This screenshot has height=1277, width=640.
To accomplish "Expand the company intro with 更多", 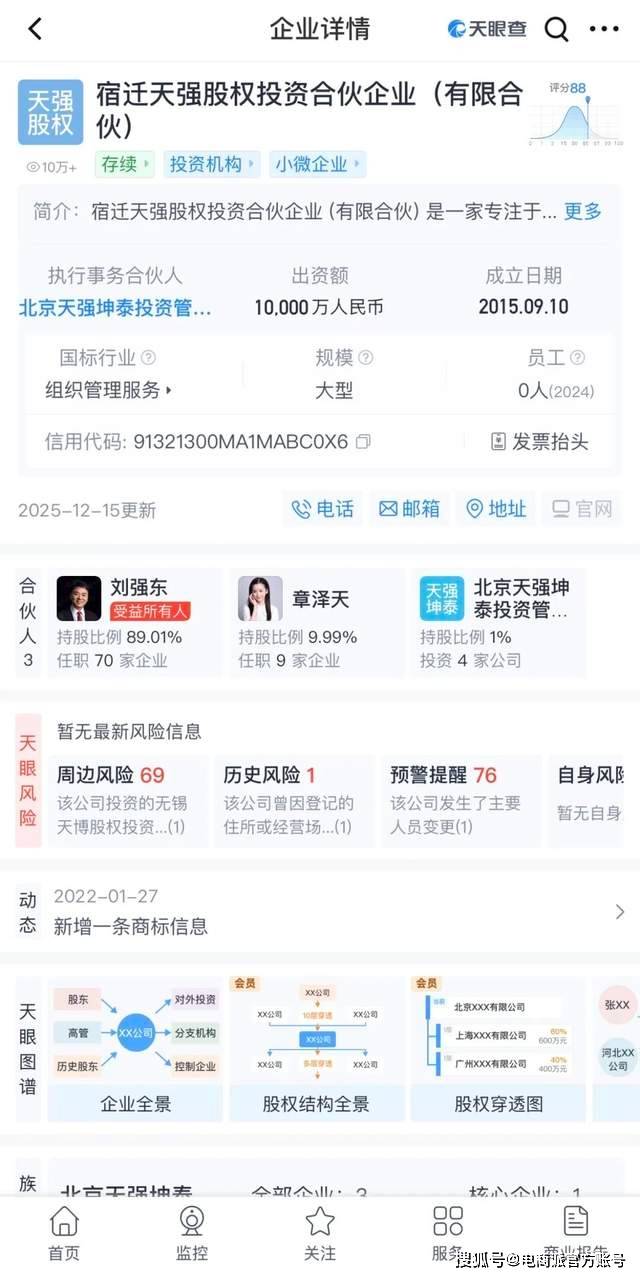I will click(583, 211).
